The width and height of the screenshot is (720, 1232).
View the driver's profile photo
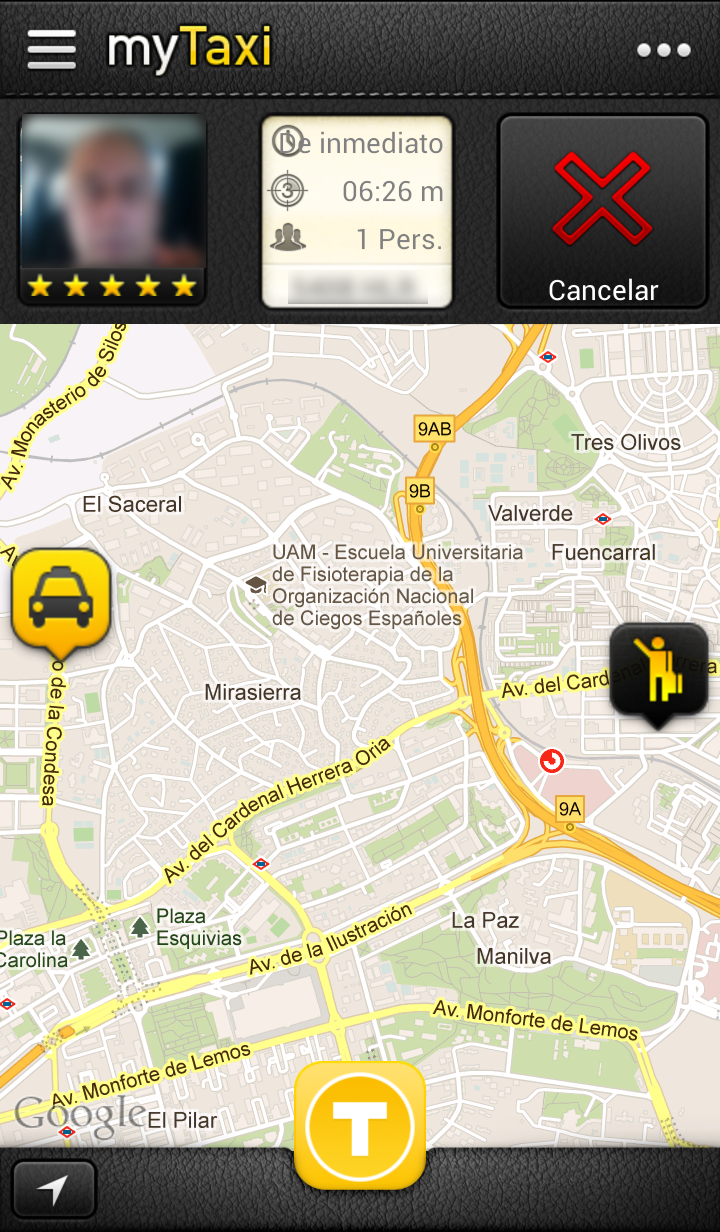click(x=112, y=192)
